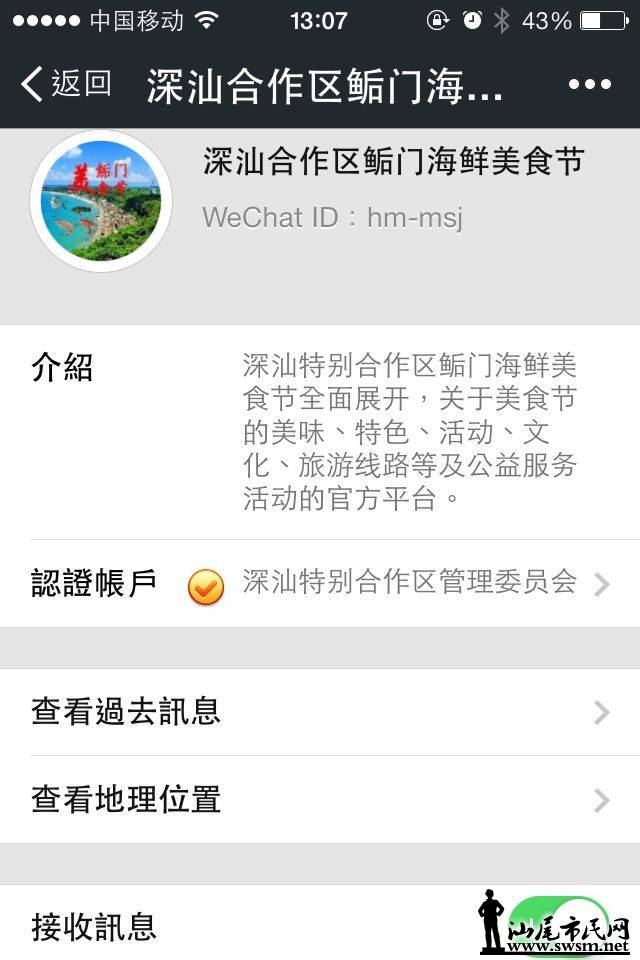Open 查看地理位置 location row
The height and width of the screenshot is (960, 640).
click(x=320, y=800)
